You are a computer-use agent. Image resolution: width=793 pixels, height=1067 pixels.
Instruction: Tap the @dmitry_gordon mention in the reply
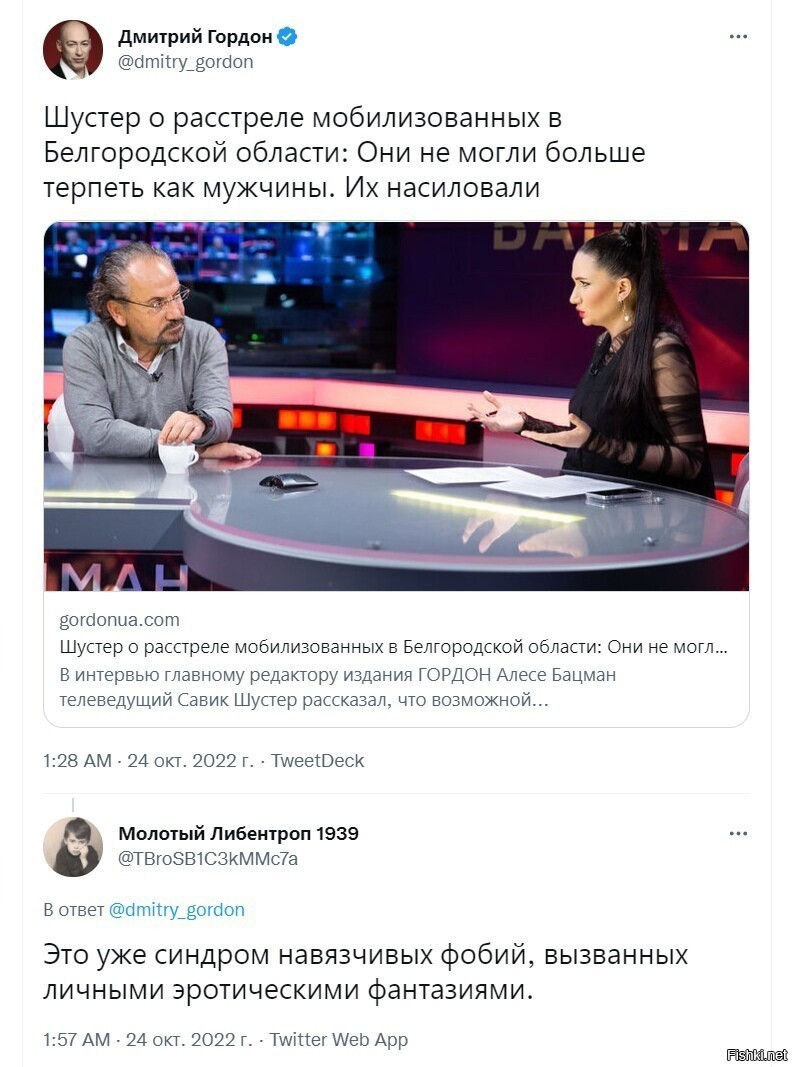pyautogui.click(x=176, y=910)
